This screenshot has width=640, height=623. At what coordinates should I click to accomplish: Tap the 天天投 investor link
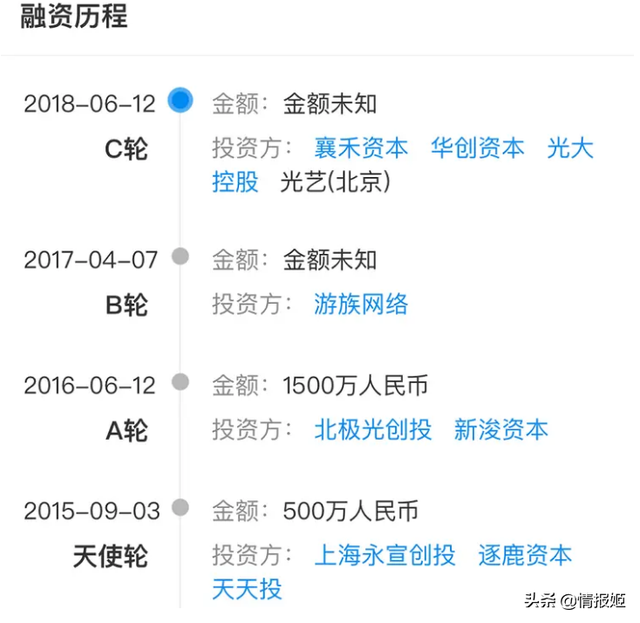pos(247,589)
